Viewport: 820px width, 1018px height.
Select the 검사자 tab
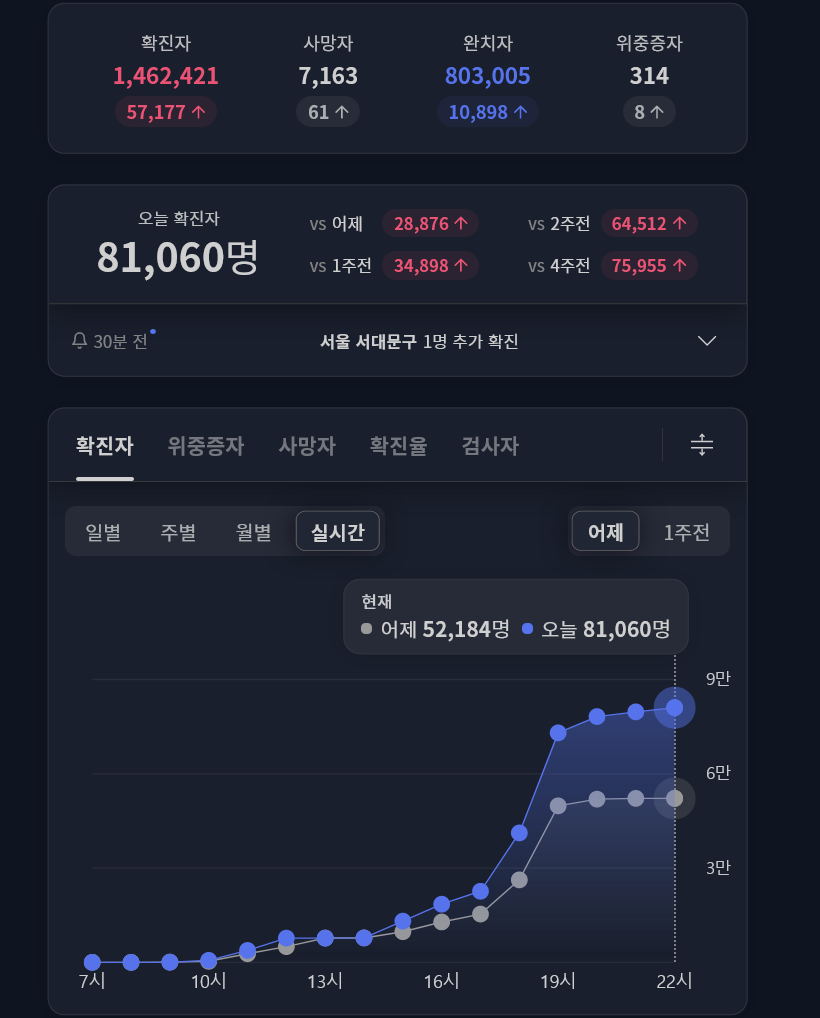point(490,446)
